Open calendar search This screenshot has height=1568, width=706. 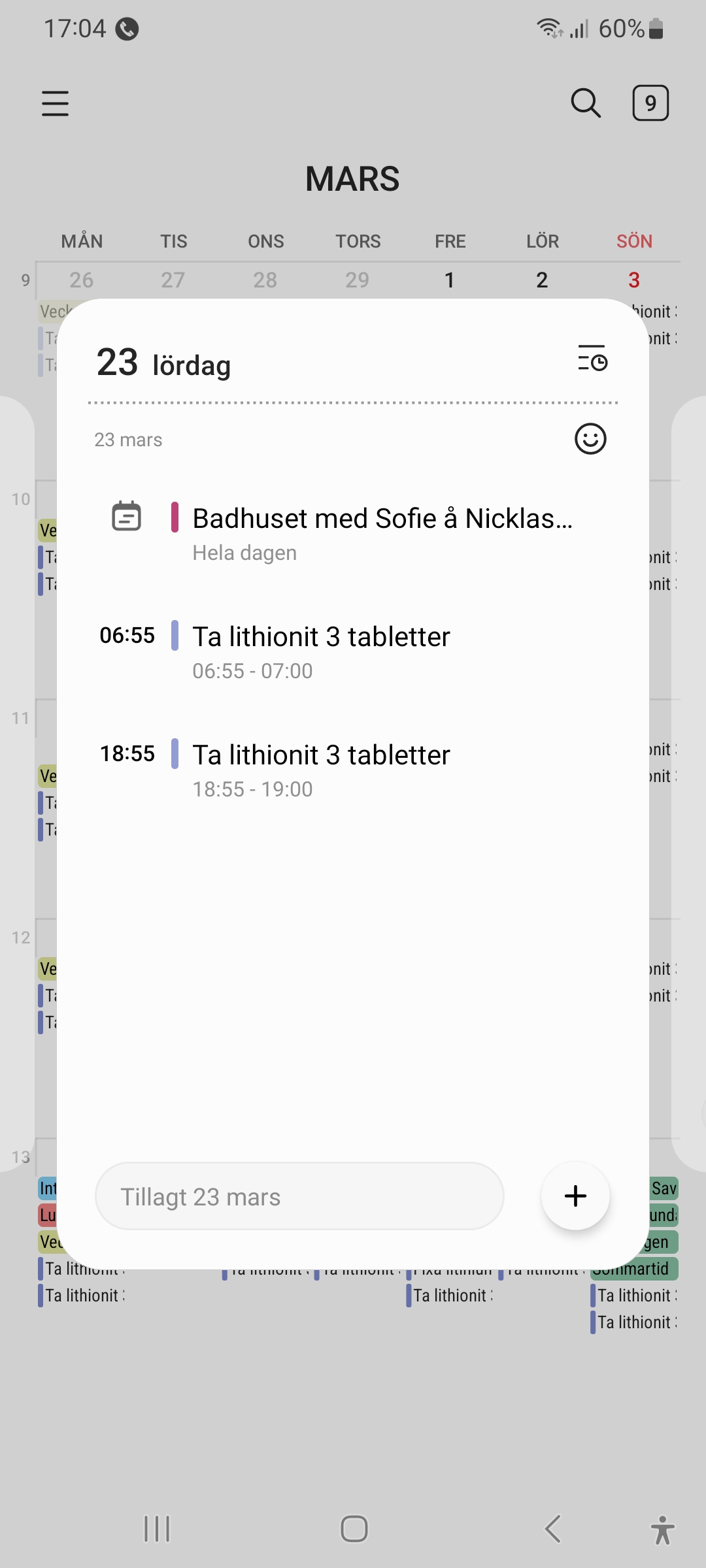(x=585, y=103)
